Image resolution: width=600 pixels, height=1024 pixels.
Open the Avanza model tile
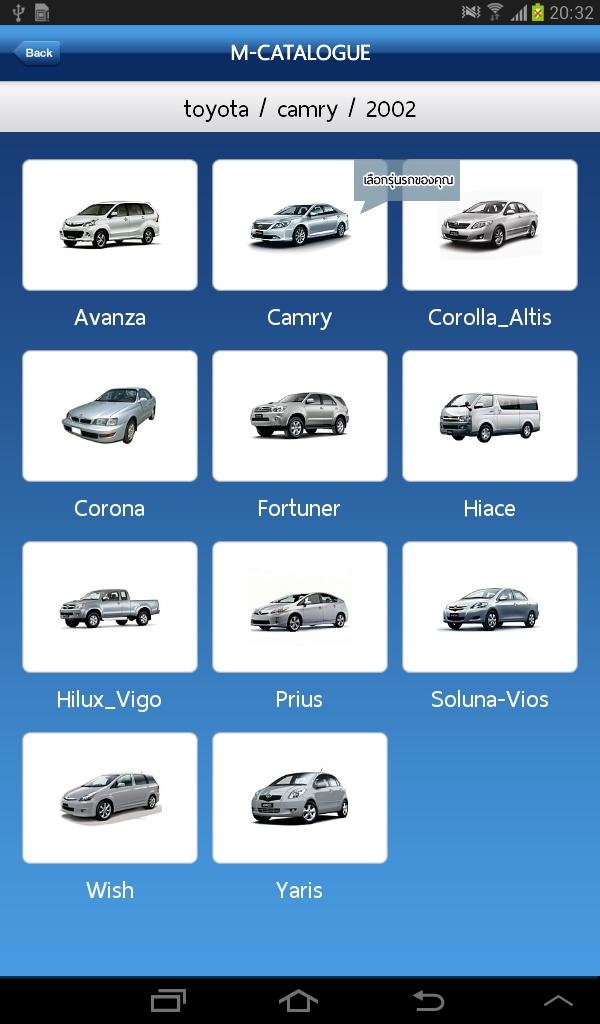110,225
